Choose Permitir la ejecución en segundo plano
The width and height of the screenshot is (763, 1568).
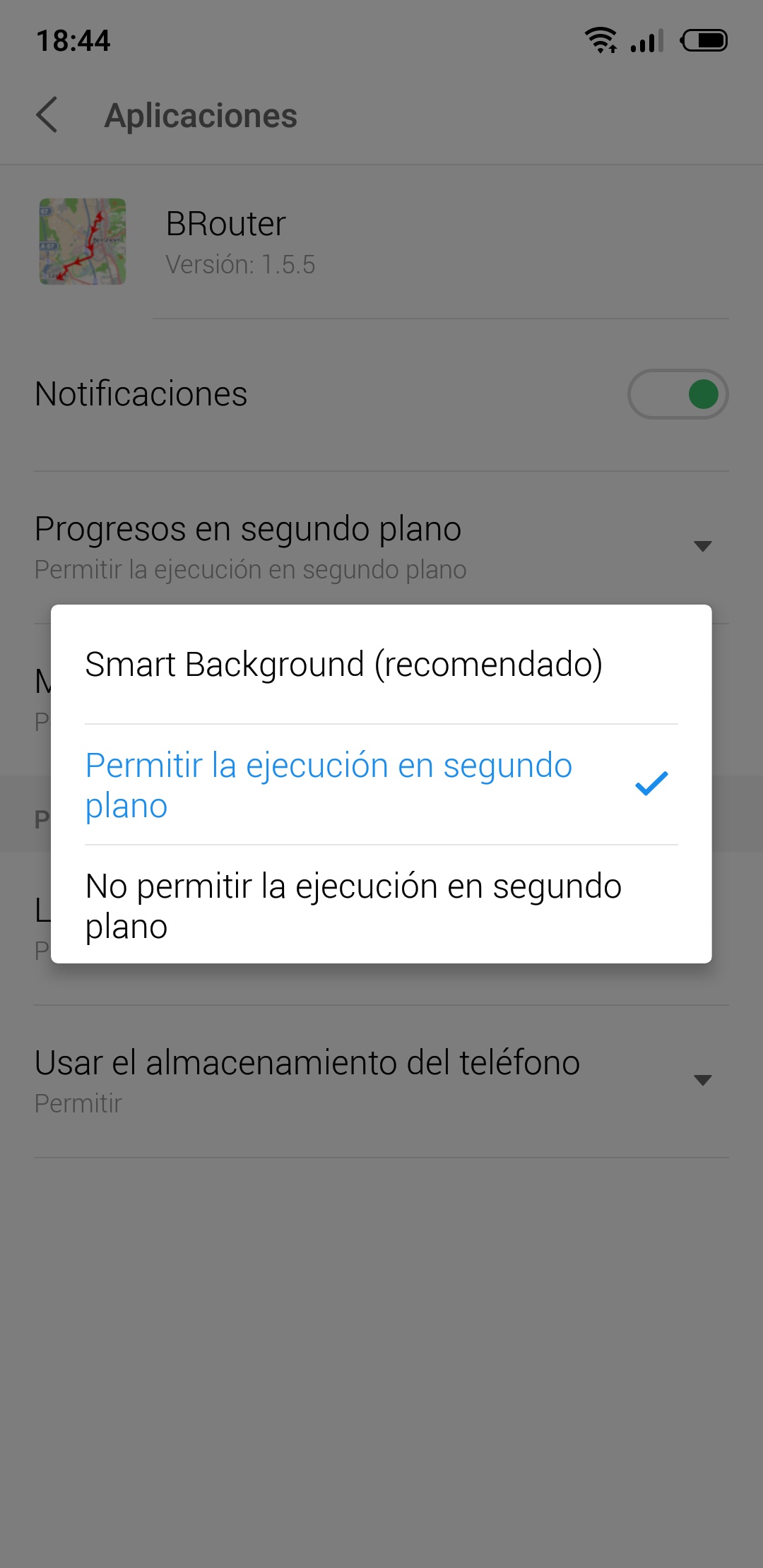click(x=329, y=785)
